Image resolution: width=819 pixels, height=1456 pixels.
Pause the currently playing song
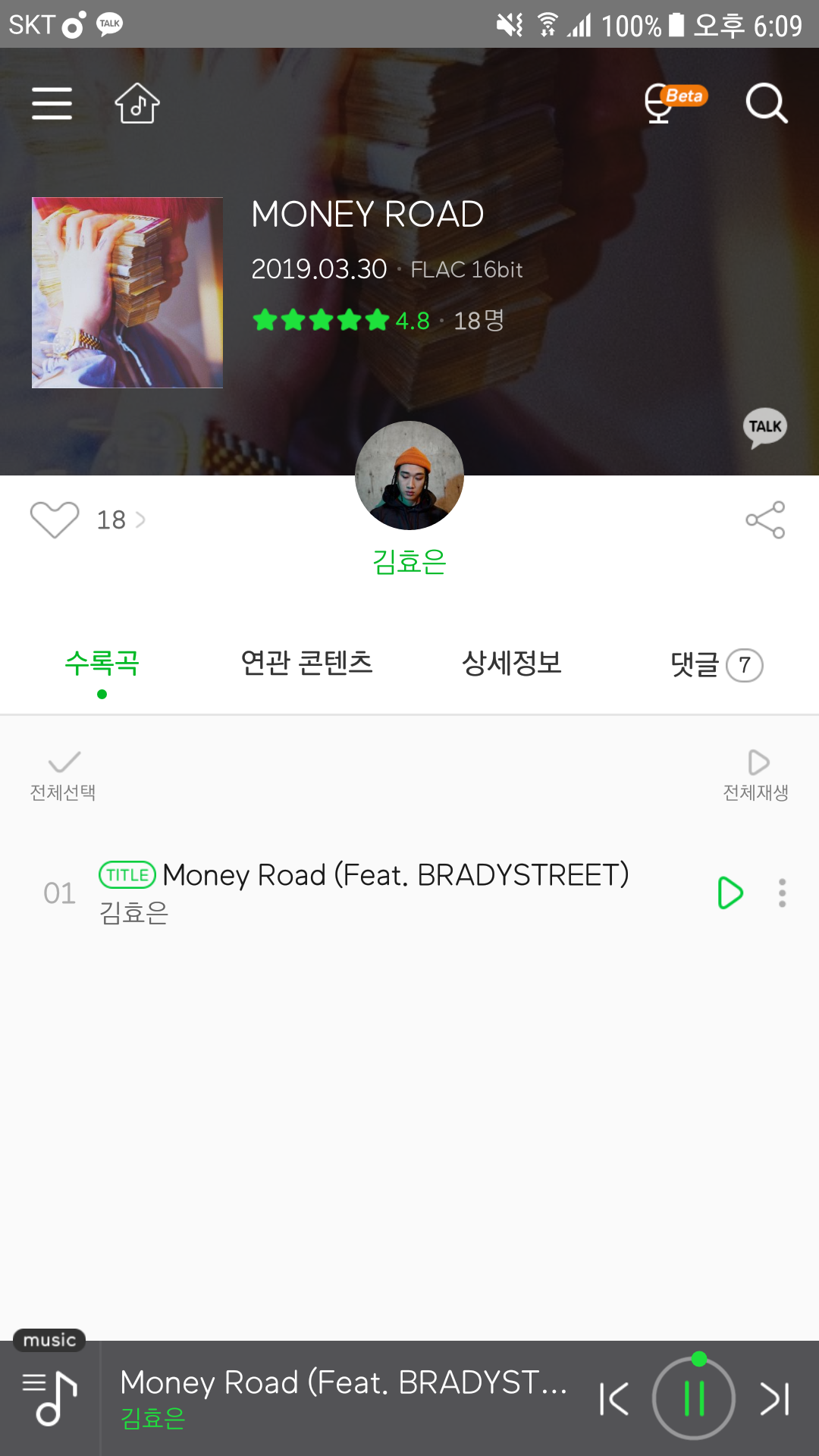694,1399
